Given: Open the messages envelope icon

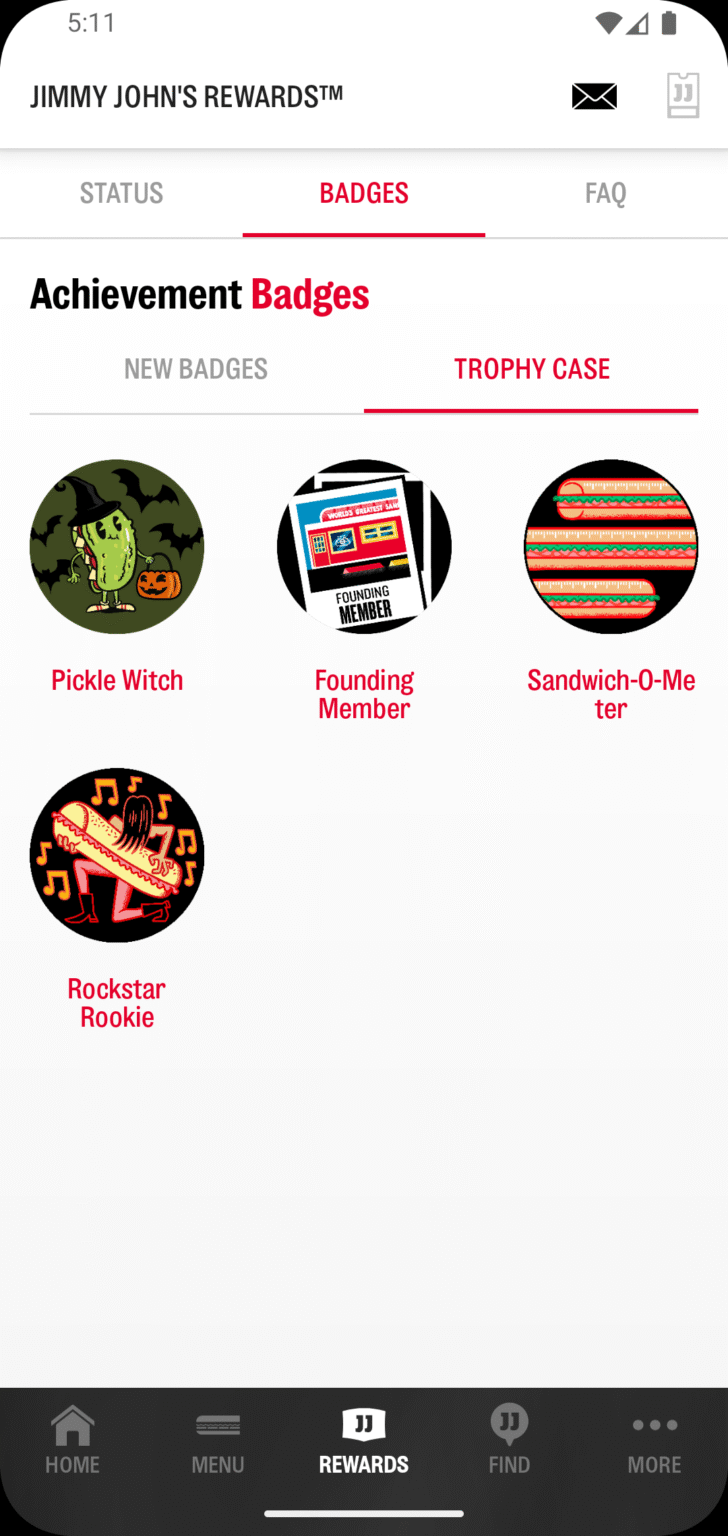Looking at the screenshot, I should (x=594, y=96).
